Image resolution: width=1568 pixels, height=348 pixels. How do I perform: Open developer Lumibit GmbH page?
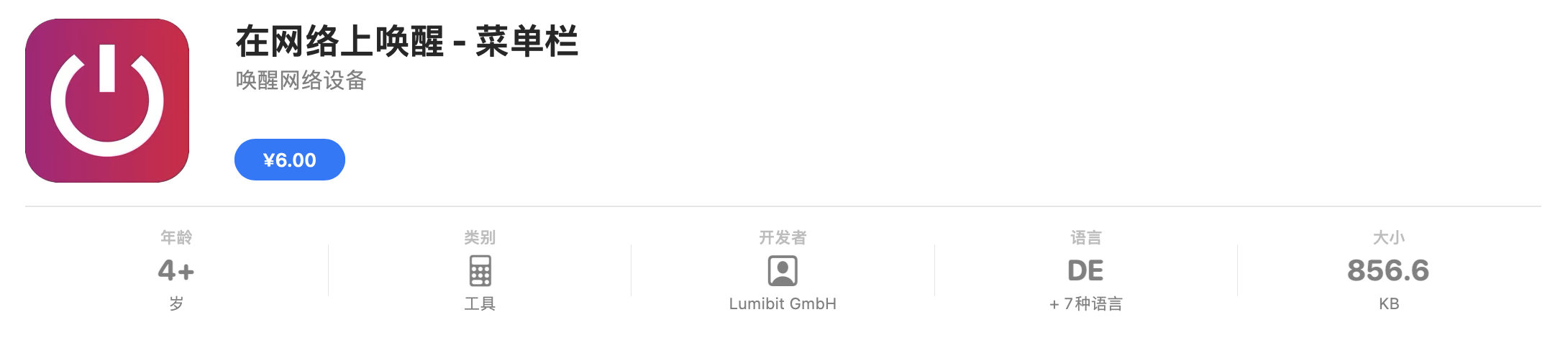(782, 303)
